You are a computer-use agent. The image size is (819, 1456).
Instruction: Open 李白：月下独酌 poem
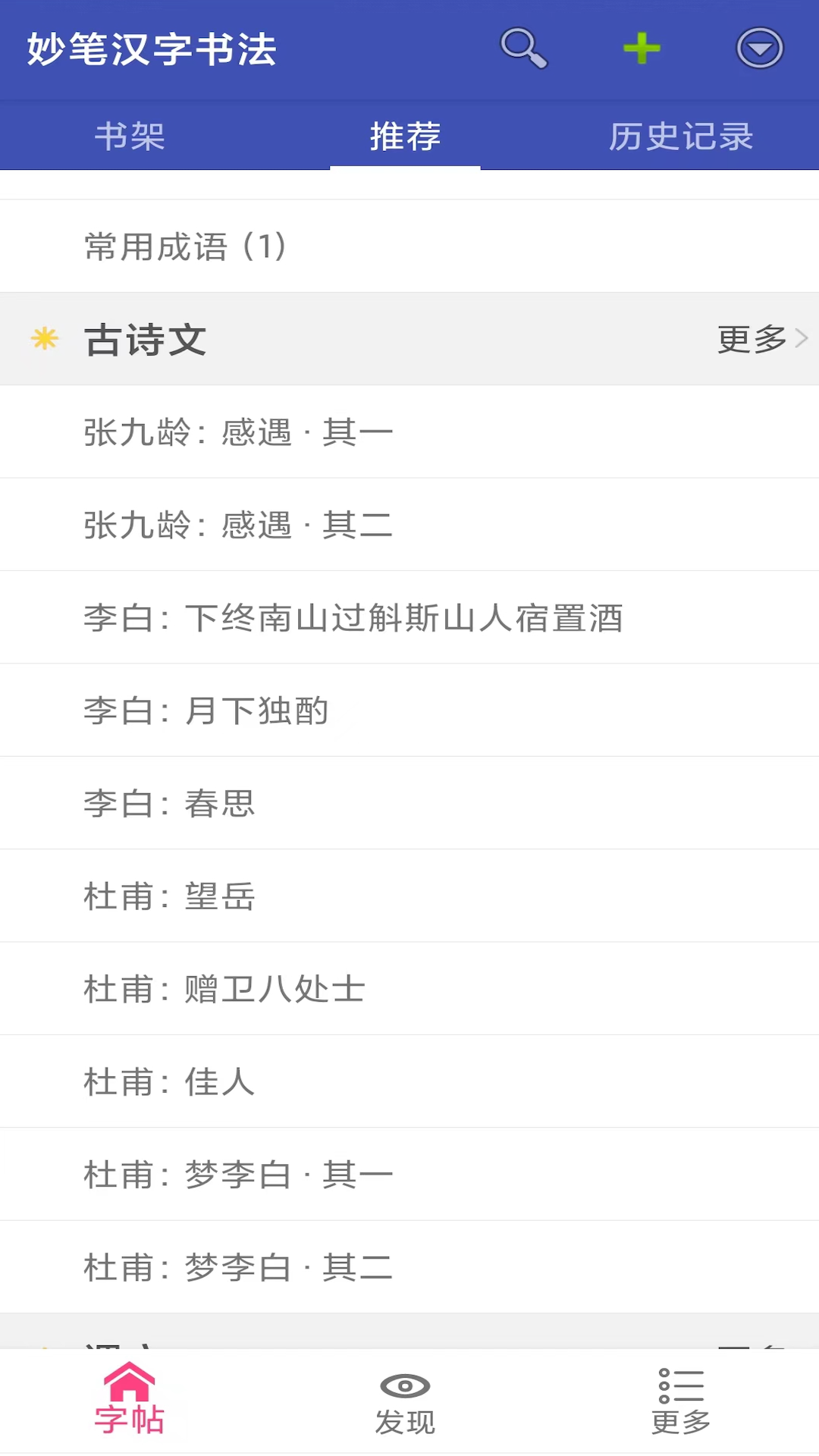[x=206, y=711]
